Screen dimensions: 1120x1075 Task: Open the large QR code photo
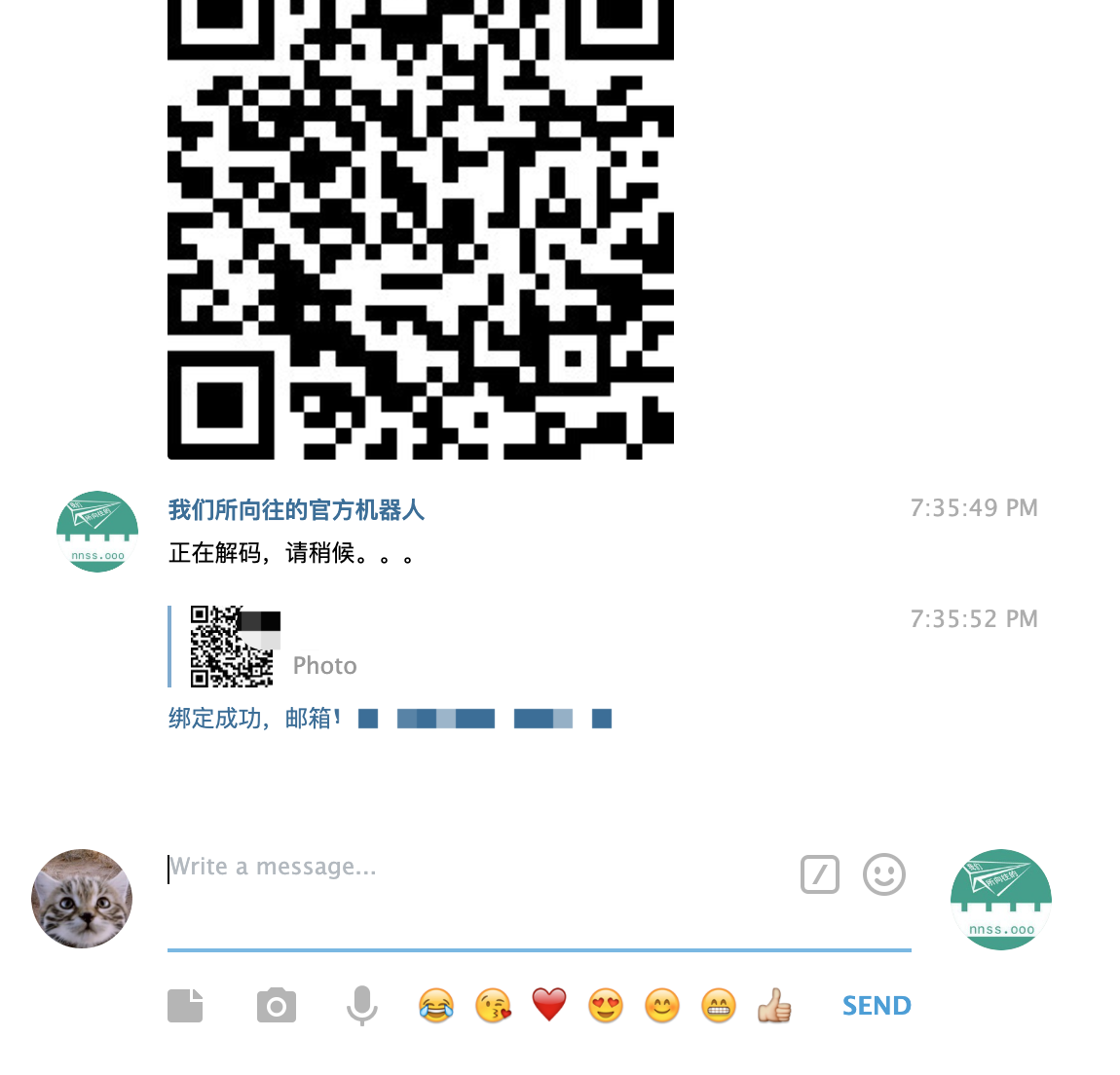[x=421, y=229]
